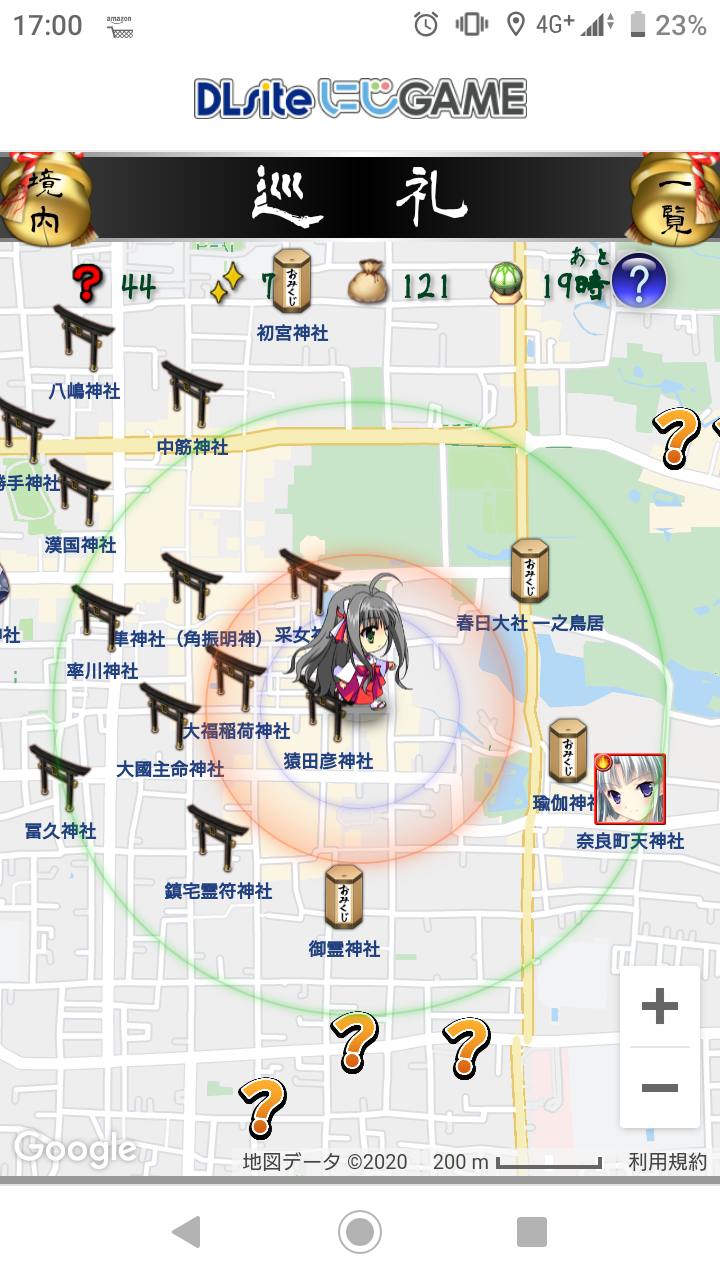Select the 初宮神社 omikuji marker
The width and height of the screenshot is (720, 1280).
pyautogui.click(x=293, y=282)
